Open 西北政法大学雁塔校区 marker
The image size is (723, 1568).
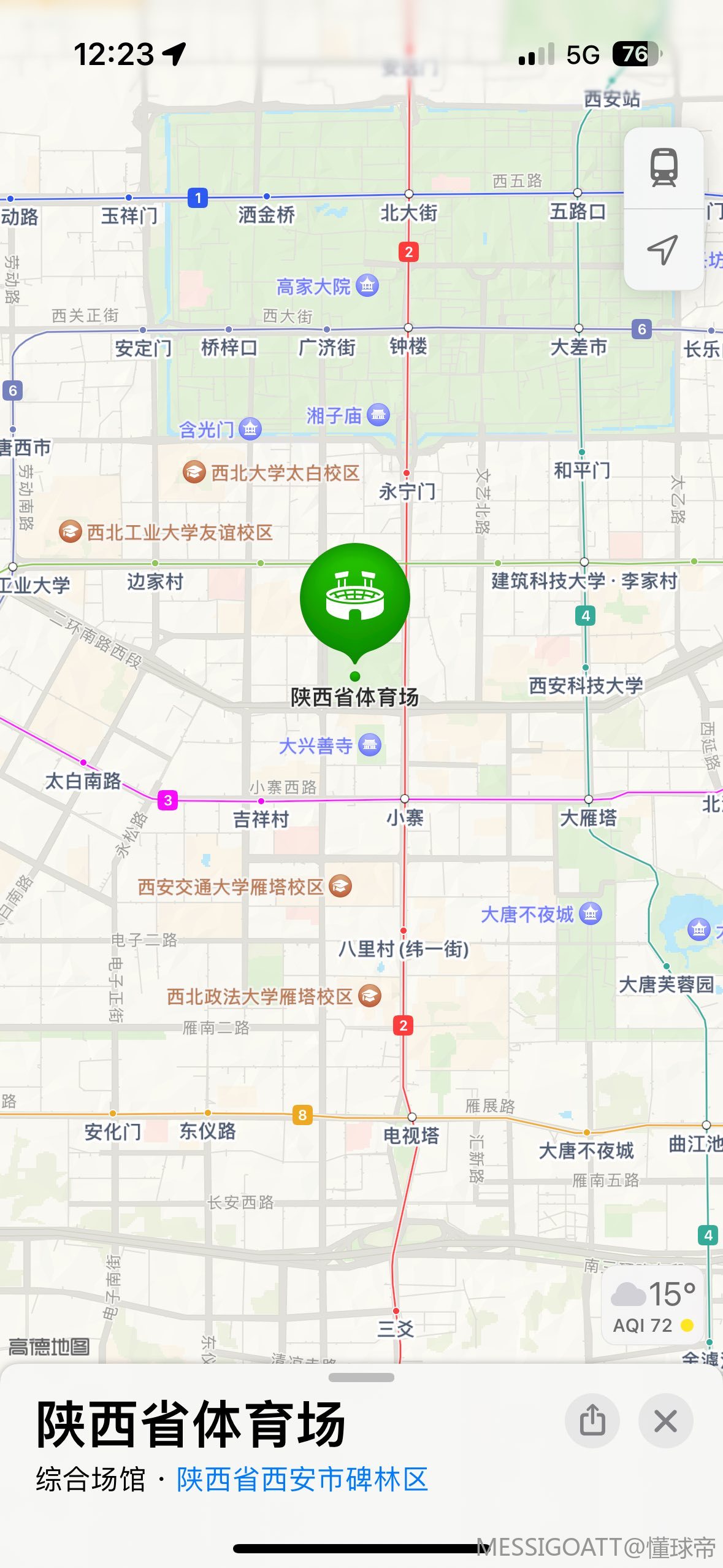pyautogui.click(x=369, y=996)
